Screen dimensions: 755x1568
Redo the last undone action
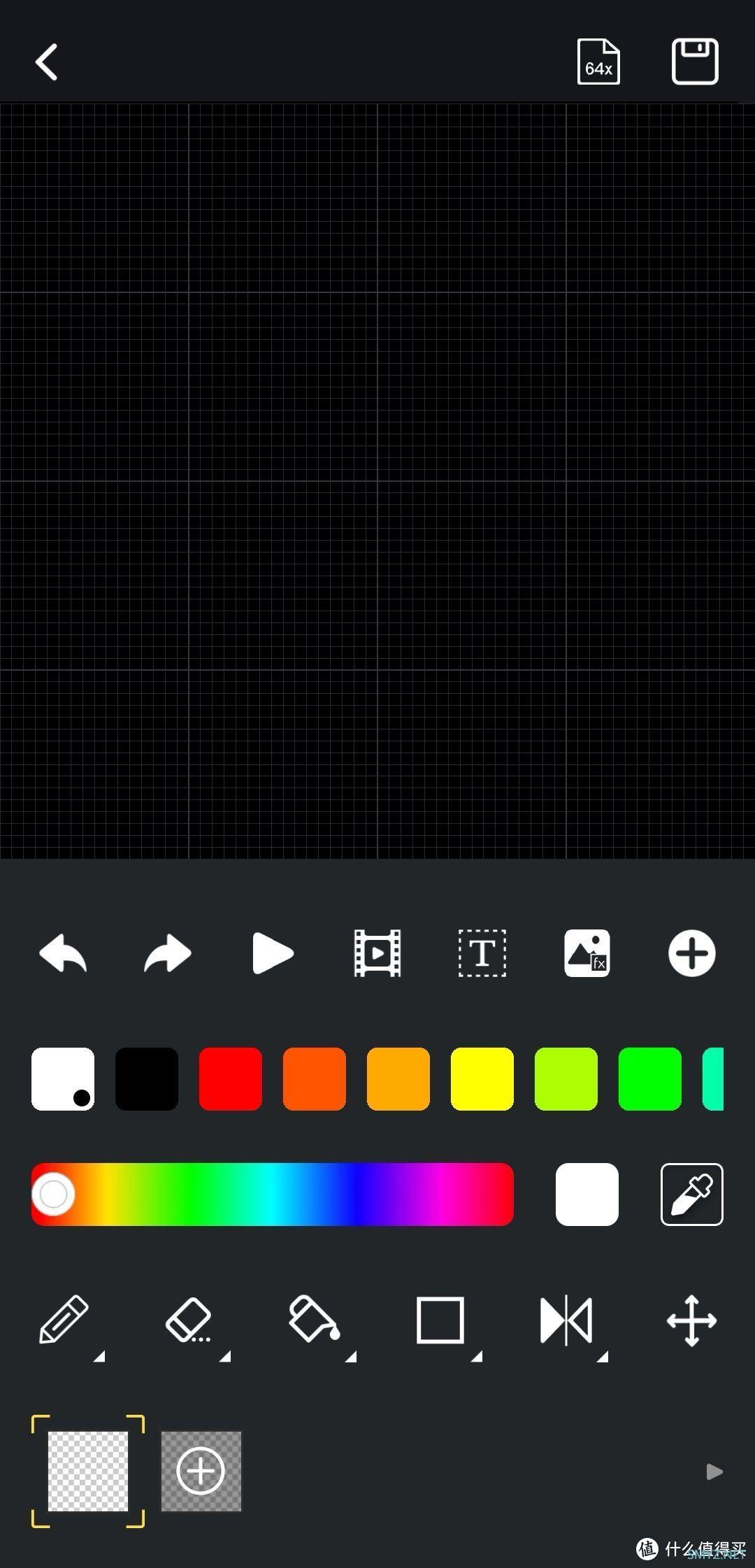[168, 953]
